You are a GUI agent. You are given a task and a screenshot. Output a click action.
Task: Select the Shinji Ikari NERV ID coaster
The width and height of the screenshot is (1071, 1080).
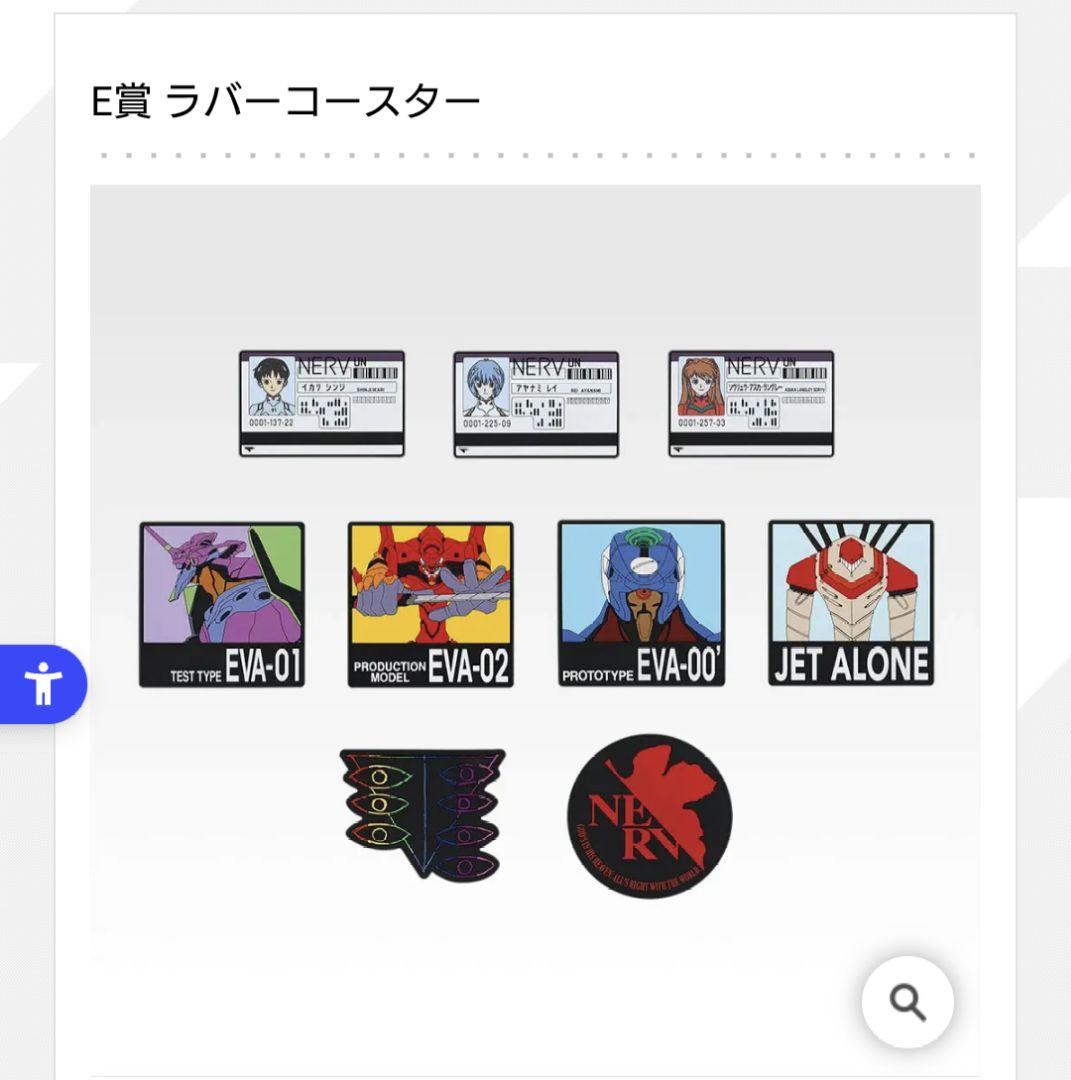pyautogui.click(x=322, y=403)
